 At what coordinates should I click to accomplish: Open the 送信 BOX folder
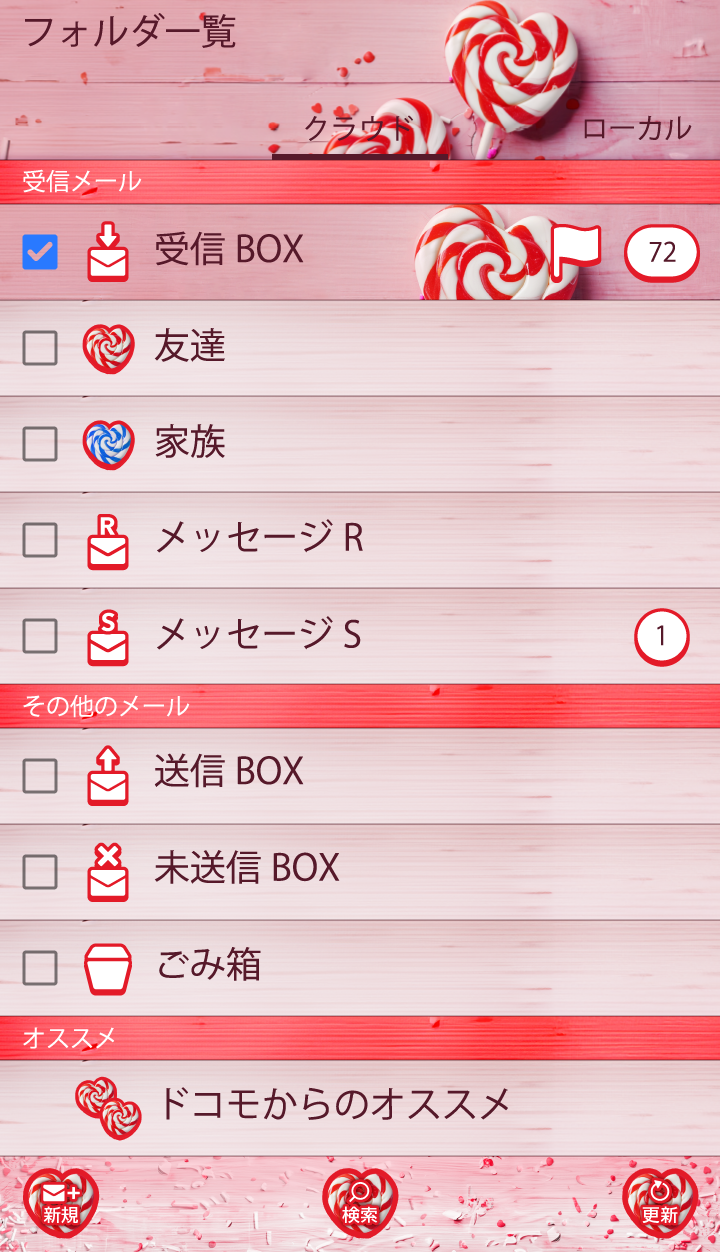(229, 773)
